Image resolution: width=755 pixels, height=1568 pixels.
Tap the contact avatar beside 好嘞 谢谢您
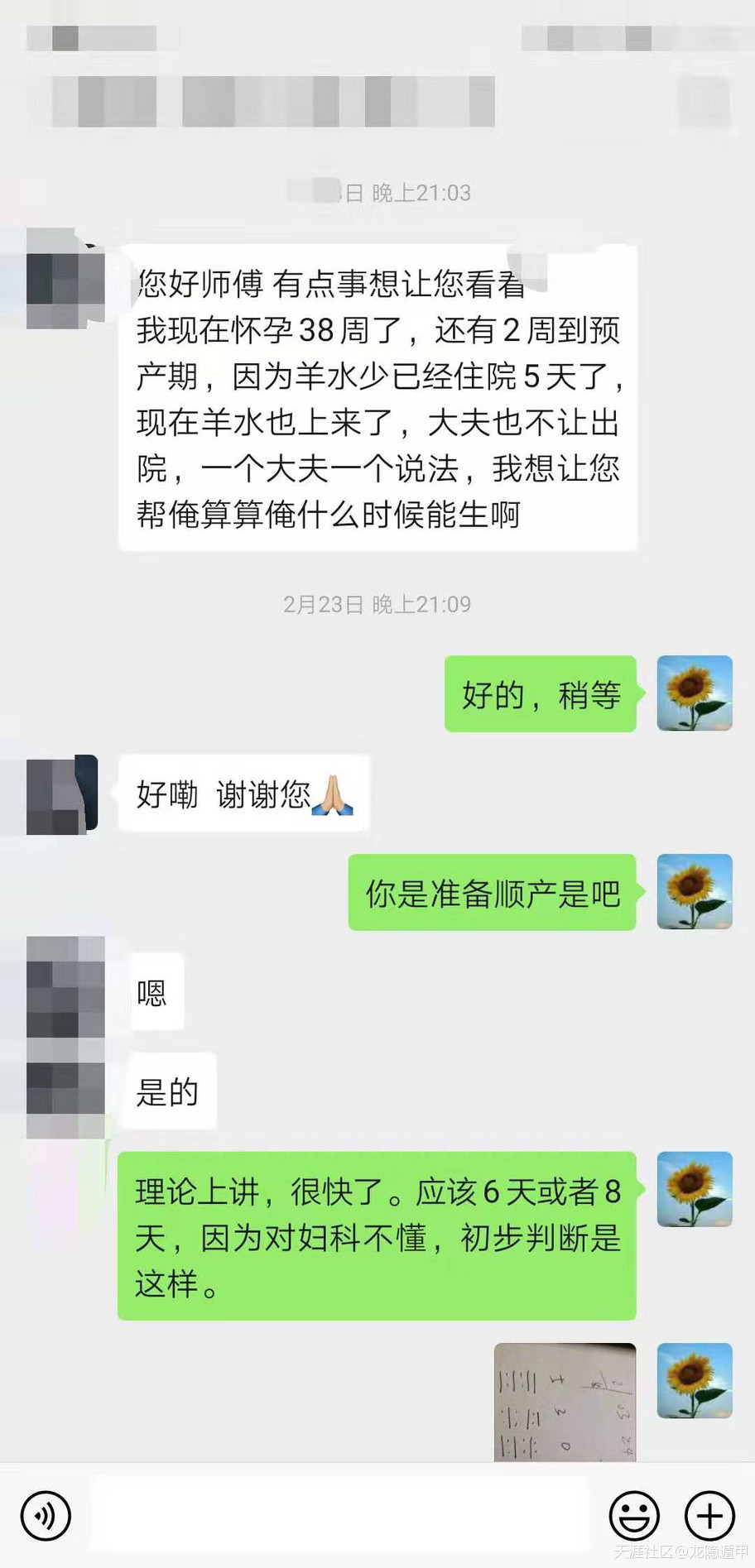(x=63, y=794)
